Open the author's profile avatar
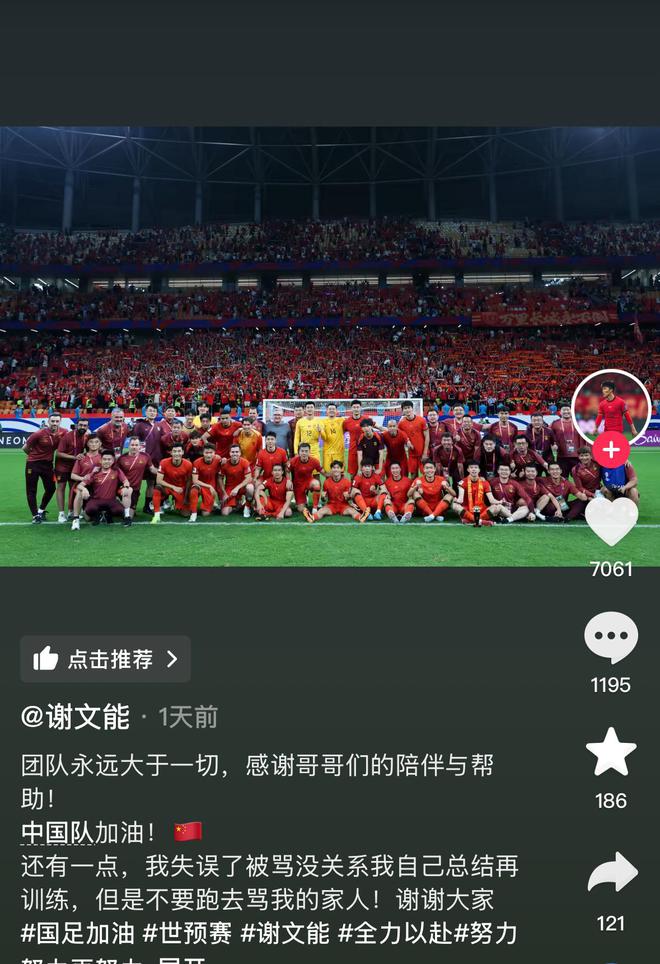 (x=611, y=407)
